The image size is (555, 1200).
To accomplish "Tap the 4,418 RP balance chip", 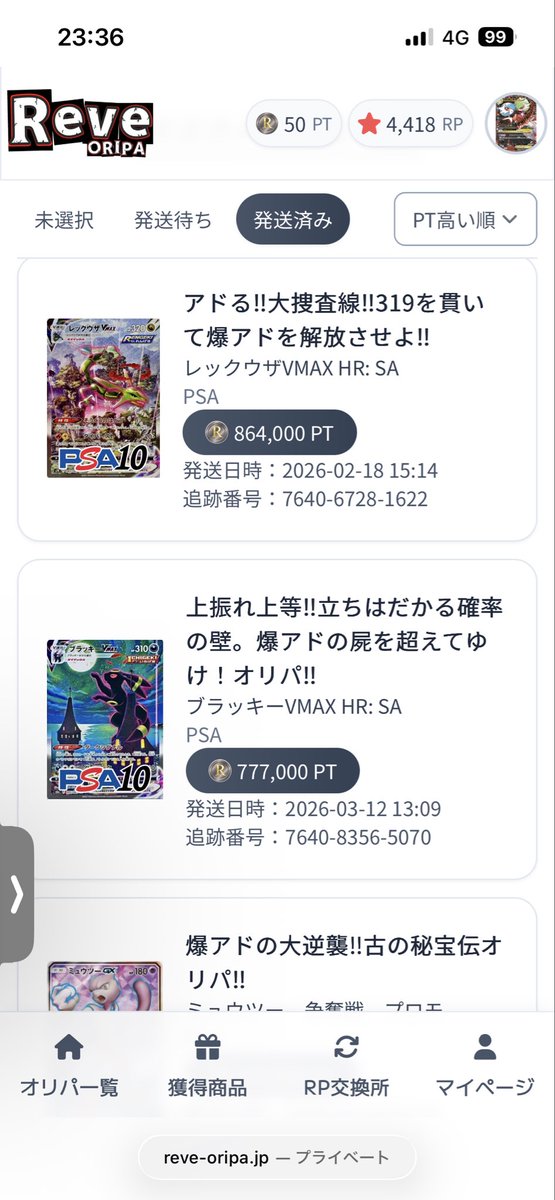I will pyautogui.click(x=412, y=124).
